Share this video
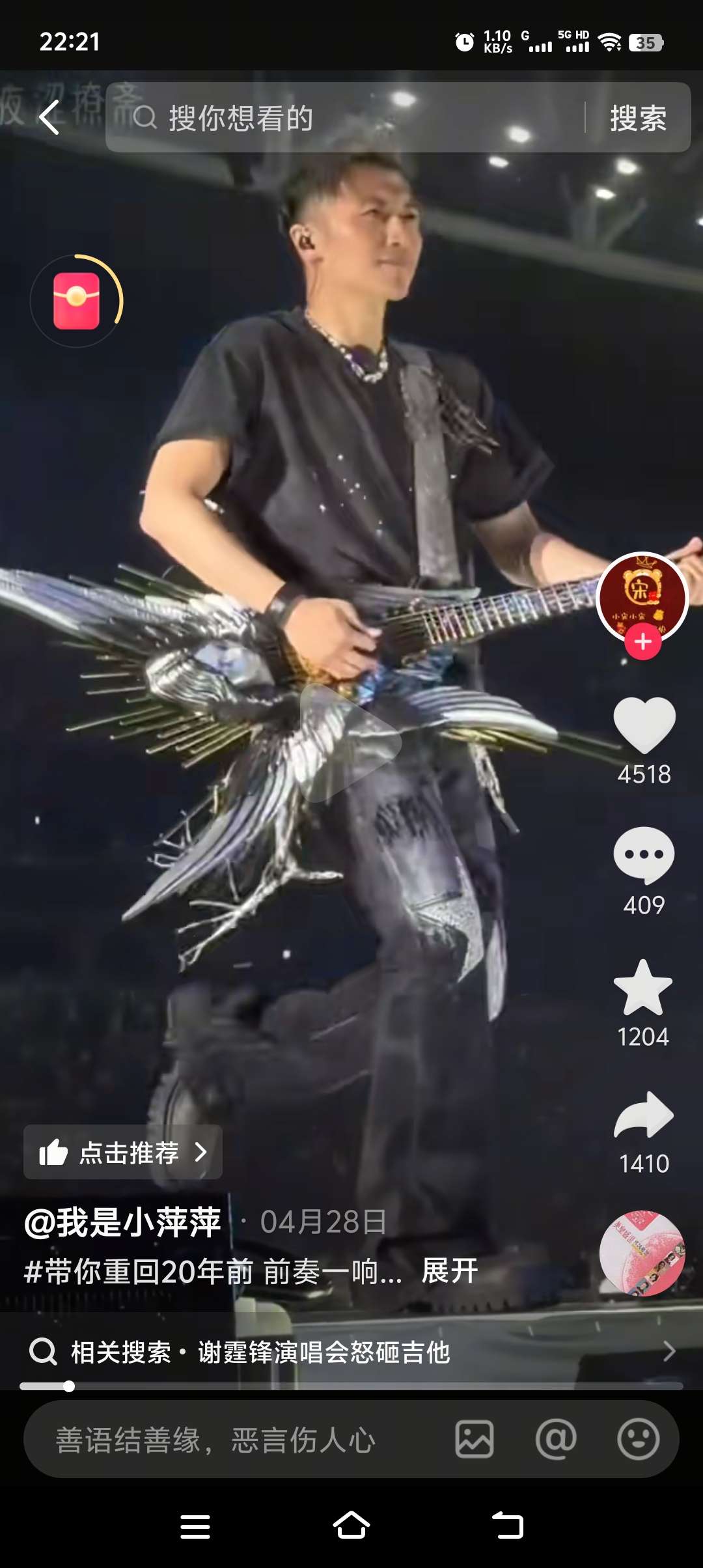Screen dimensions: 703x1568 click(644, 1115)
